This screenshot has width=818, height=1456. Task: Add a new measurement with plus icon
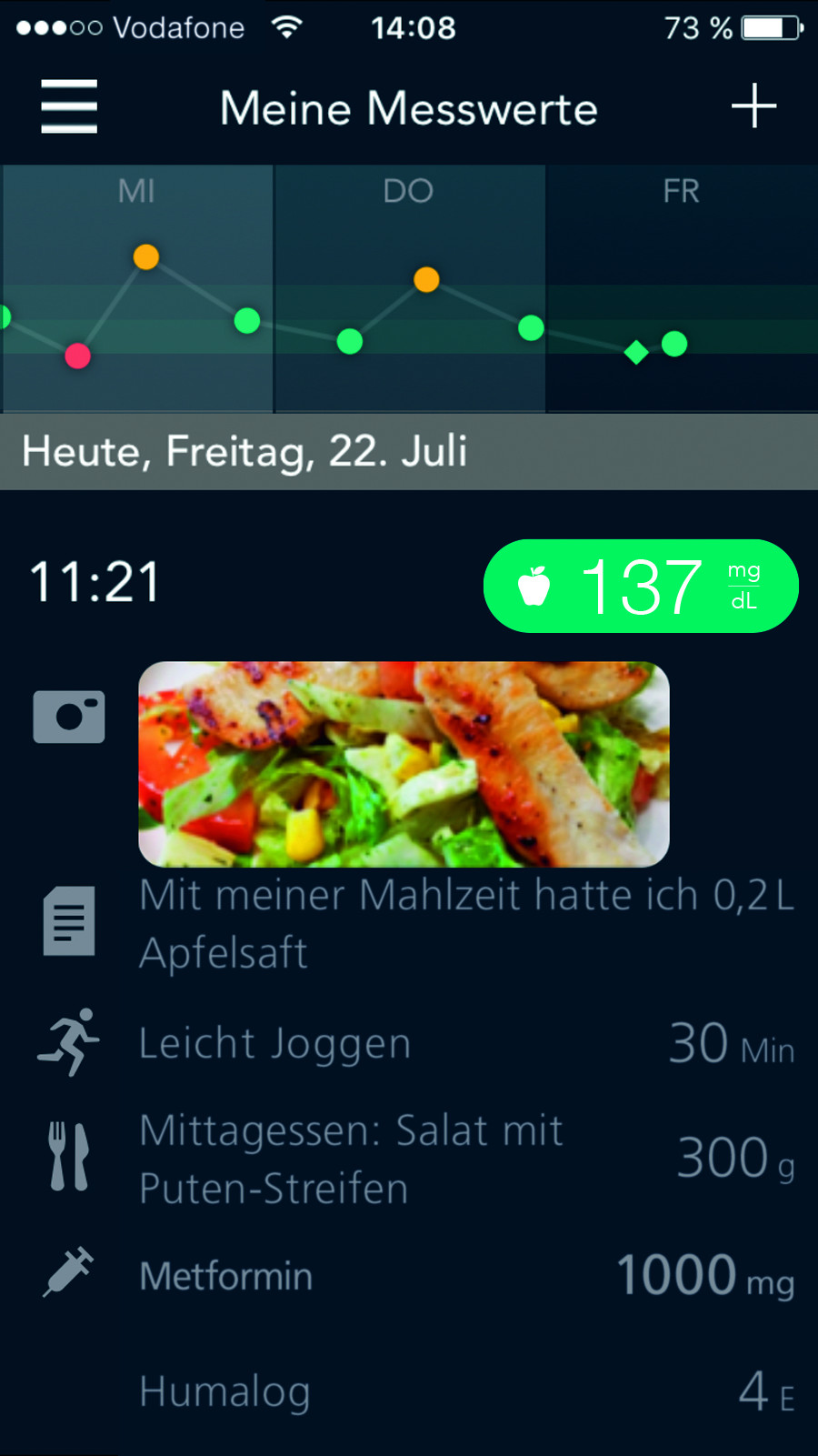753,106
